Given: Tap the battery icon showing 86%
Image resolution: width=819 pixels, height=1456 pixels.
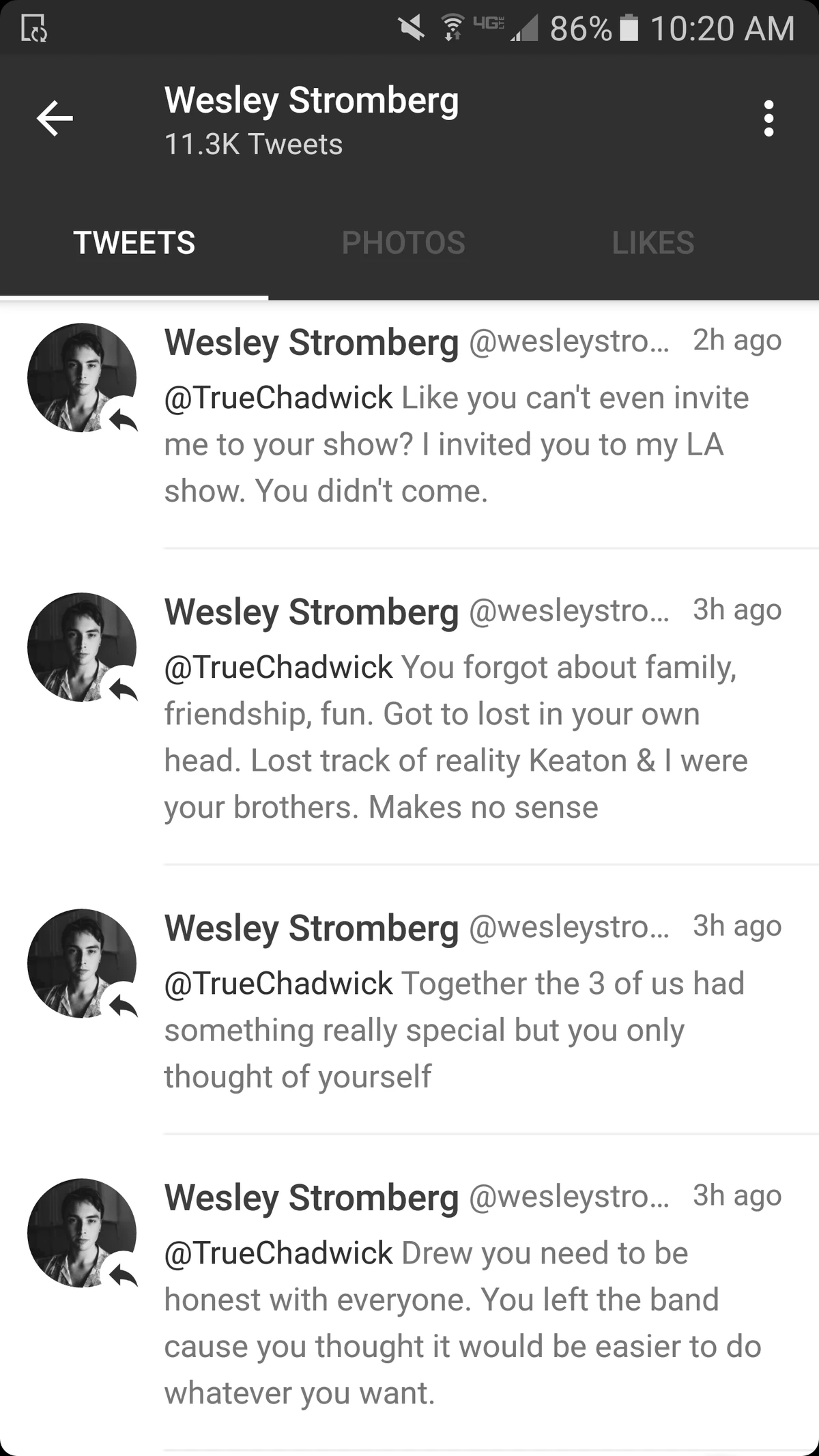Looking at the screenshot, I should click(x=626, y=27).
